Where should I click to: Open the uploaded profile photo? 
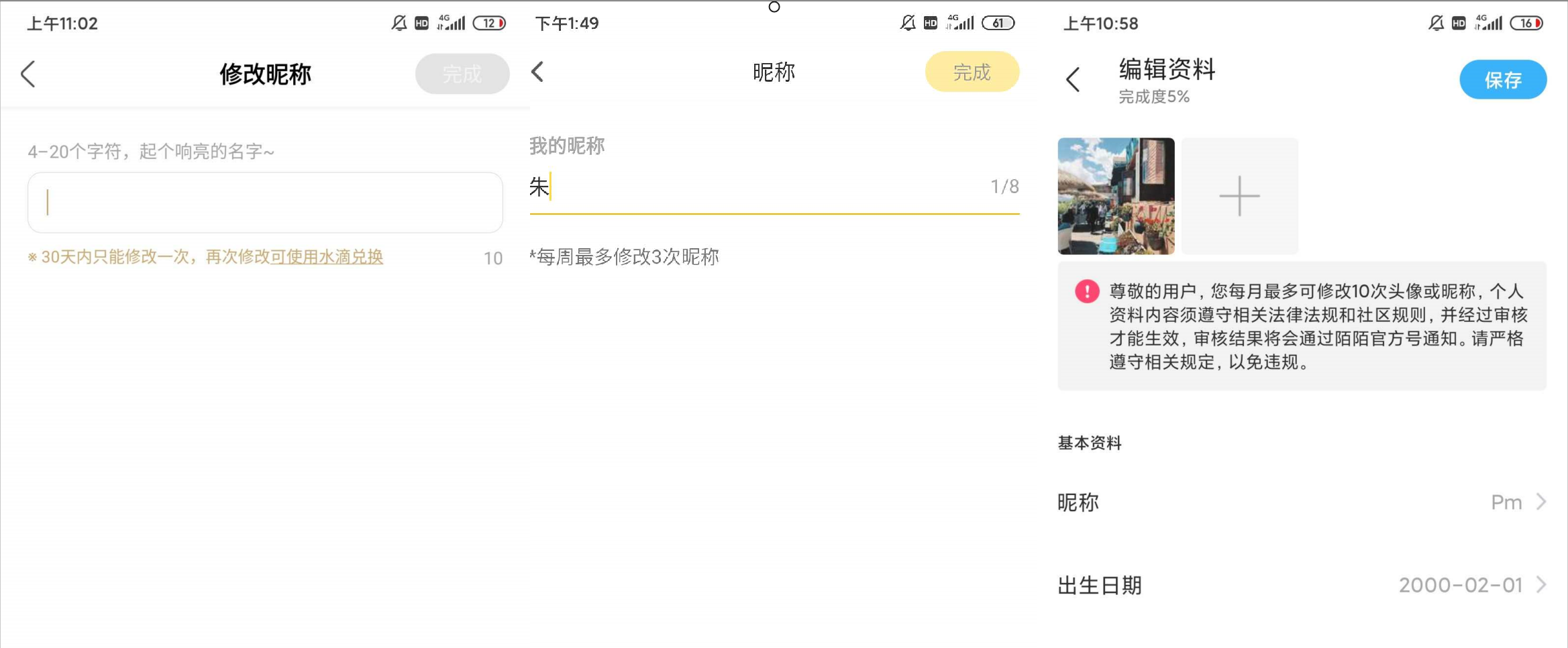click(1116, 196)
